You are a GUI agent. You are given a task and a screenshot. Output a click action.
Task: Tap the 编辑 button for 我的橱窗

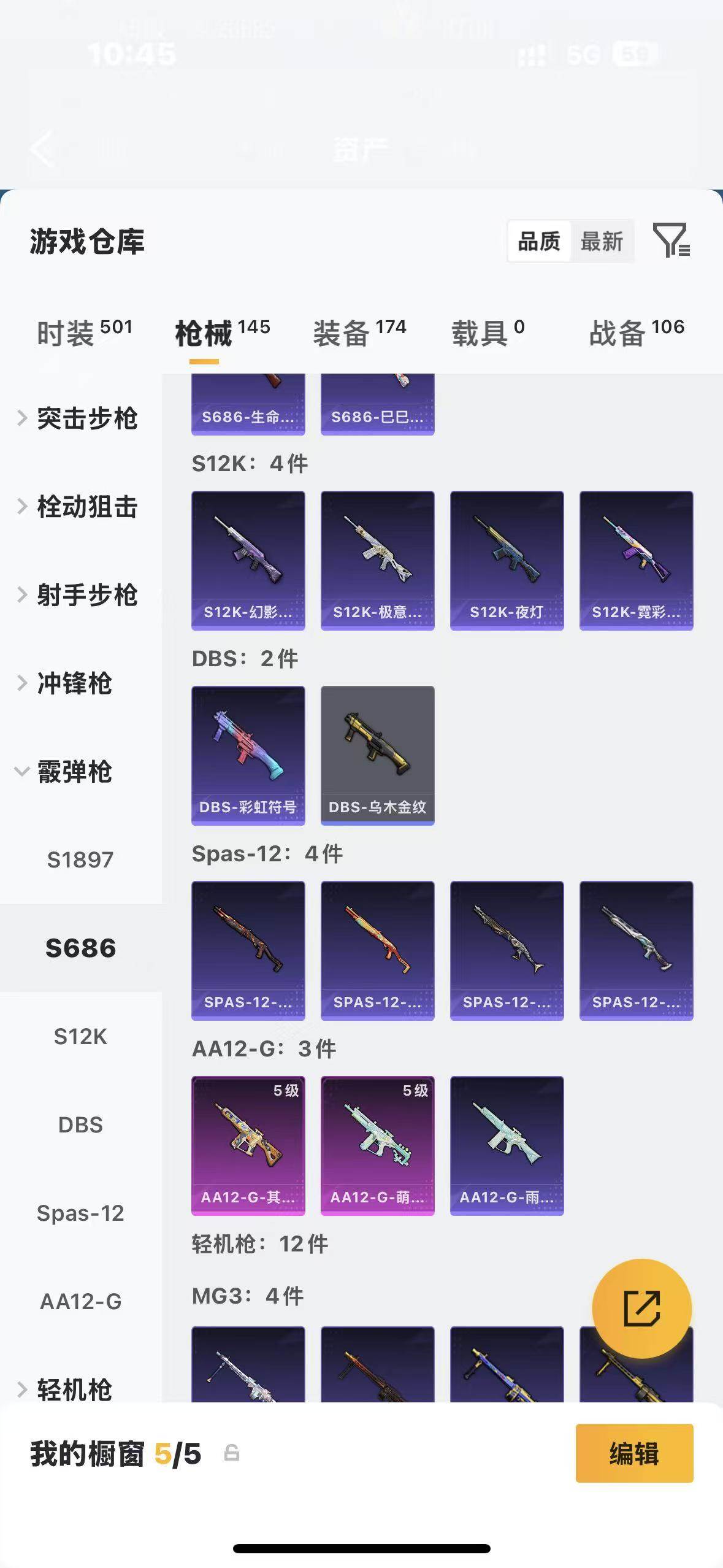coord(634,1453)
